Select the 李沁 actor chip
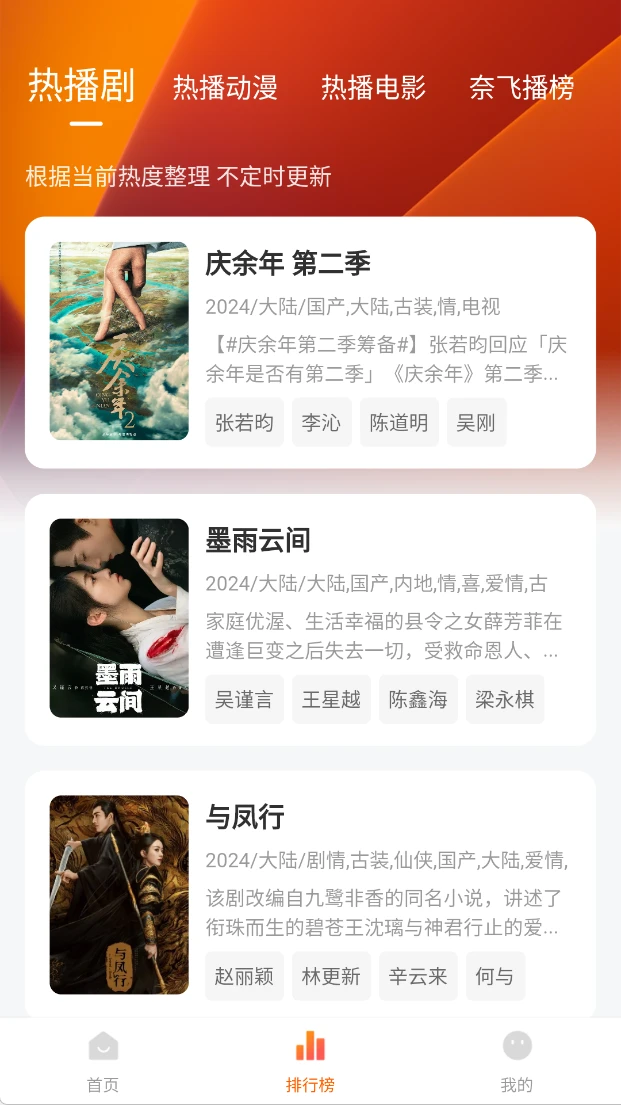621x1105 pixels. (x=321, y=422)
